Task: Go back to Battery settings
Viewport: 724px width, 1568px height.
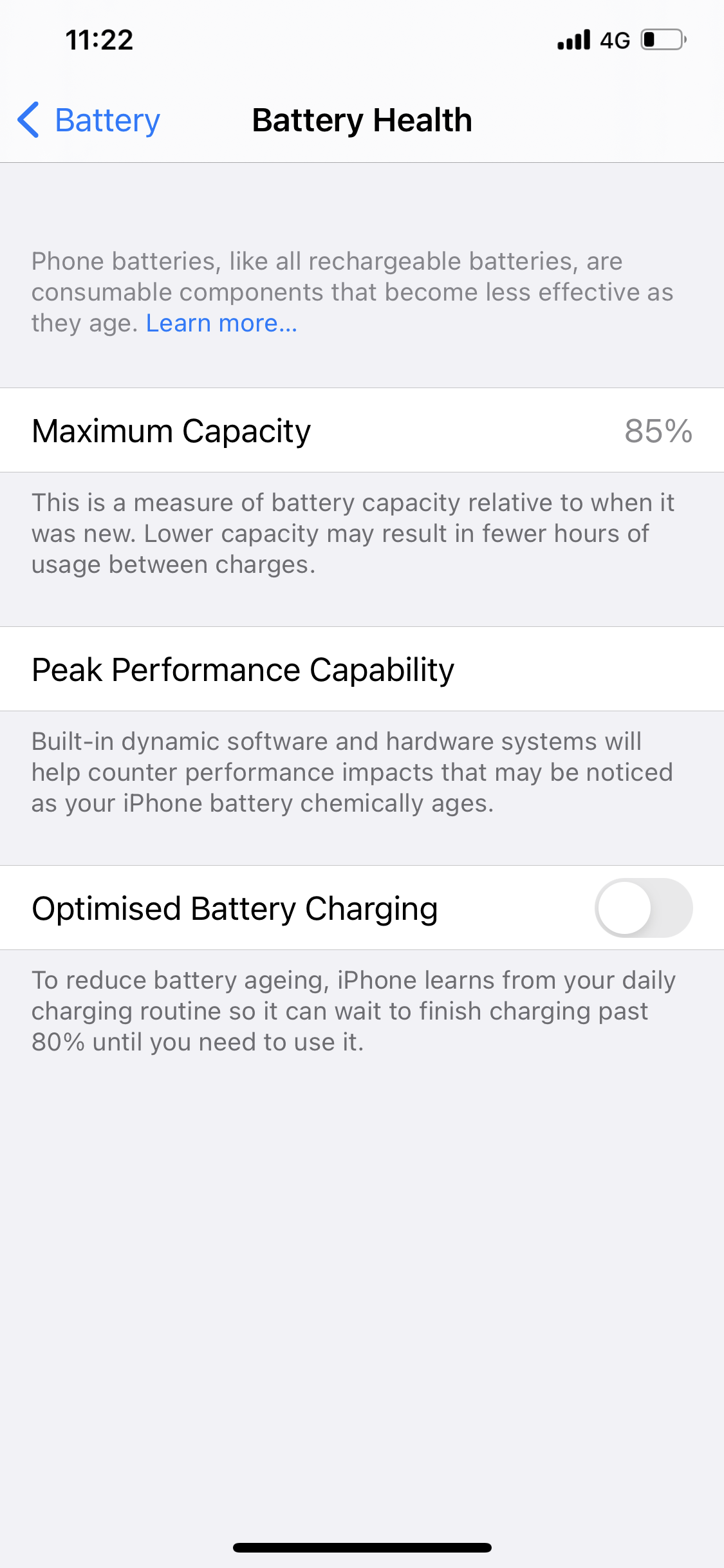Action: coord(89,120)
